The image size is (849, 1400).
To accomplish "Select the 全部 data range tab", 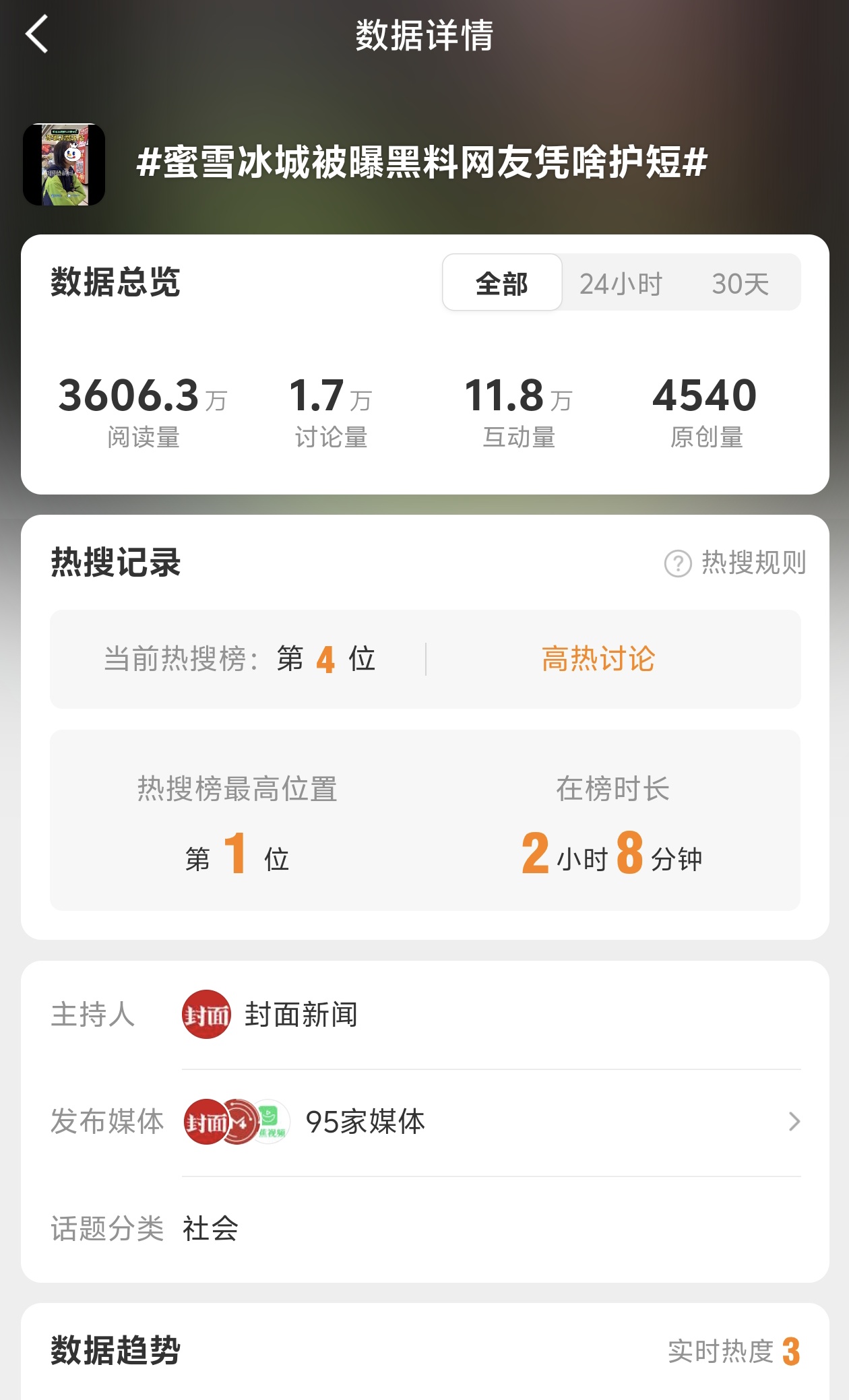I will click(502, 283).
